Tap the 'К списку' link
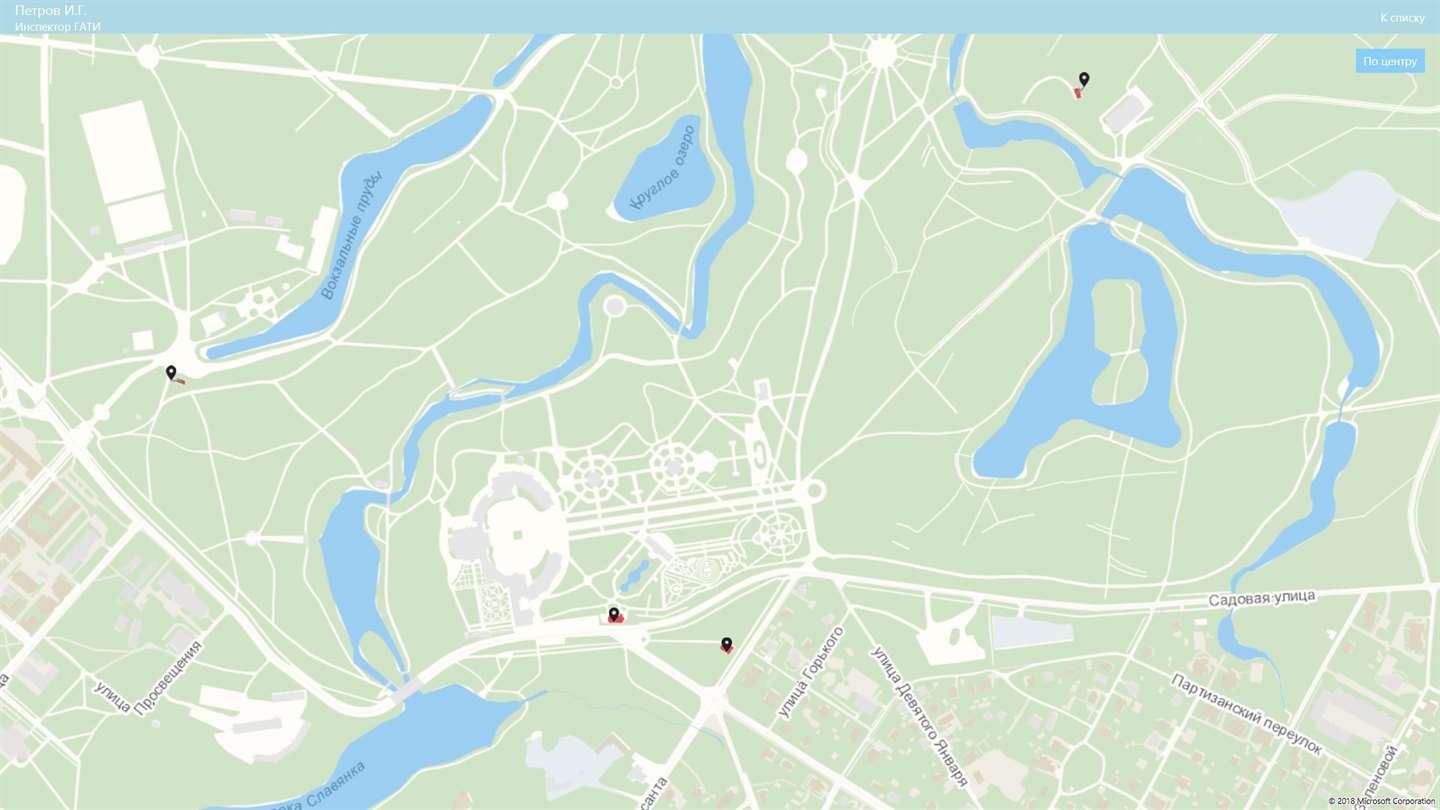 [1401, 17]
